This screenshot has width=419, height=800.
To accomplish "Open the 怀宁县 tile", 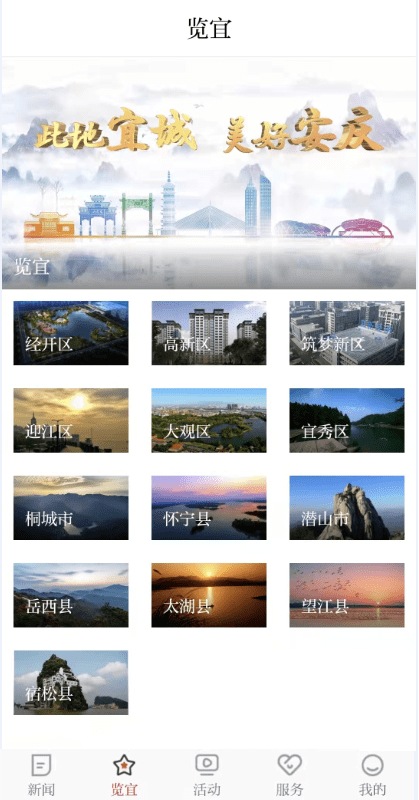I will pos(209,508).
